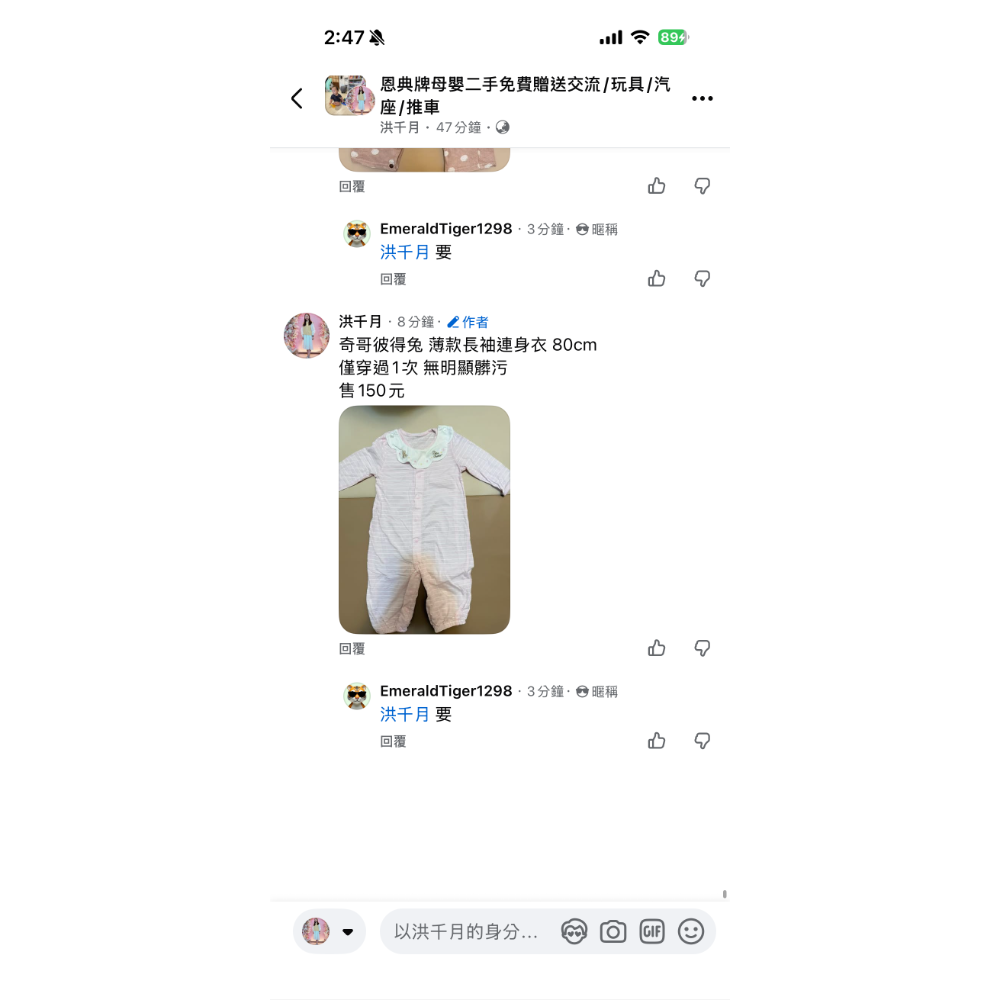Reply to the polka-dot clothing comment

click(x=352, y=186)
